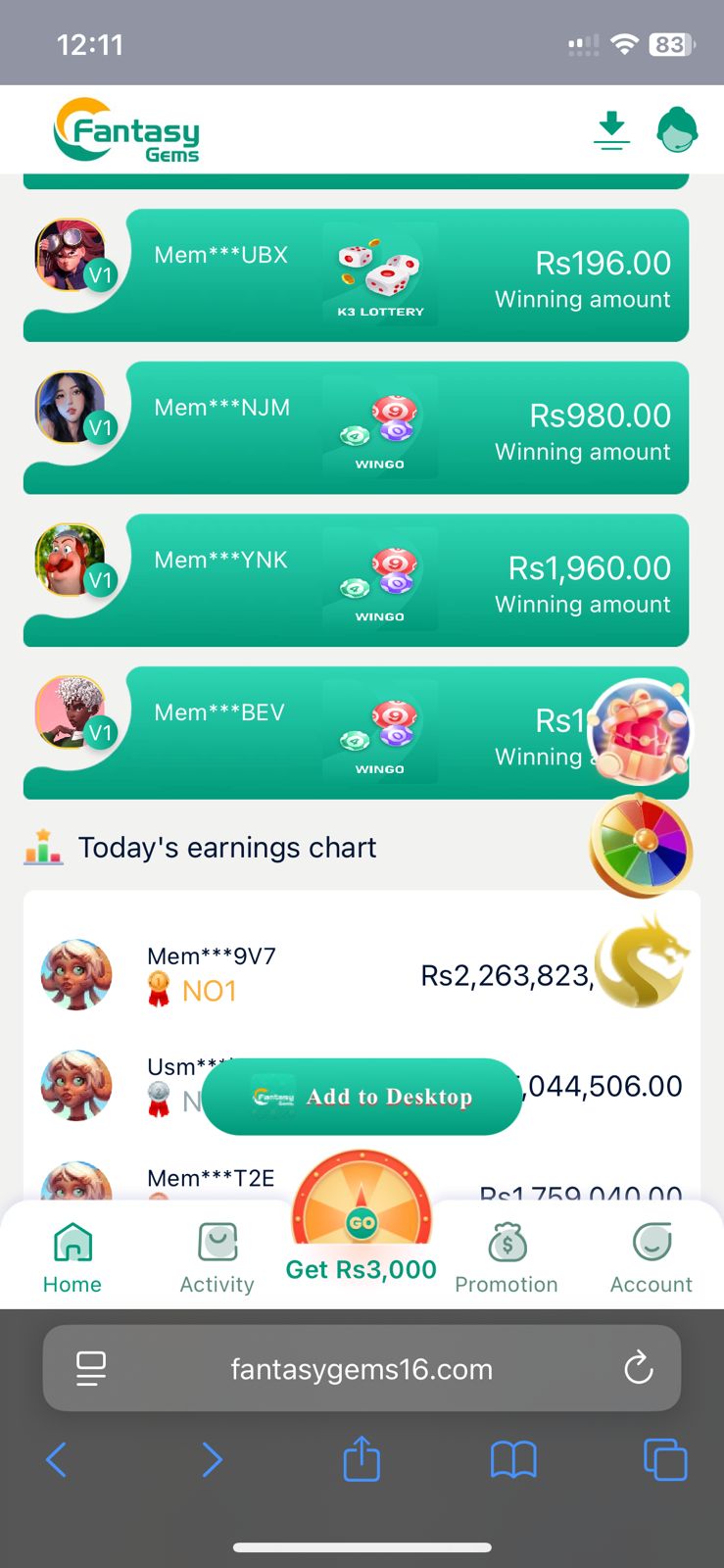Open the customer service headset icon
This screenshot has width=724, height=1568.
click(x=676, y=130)
